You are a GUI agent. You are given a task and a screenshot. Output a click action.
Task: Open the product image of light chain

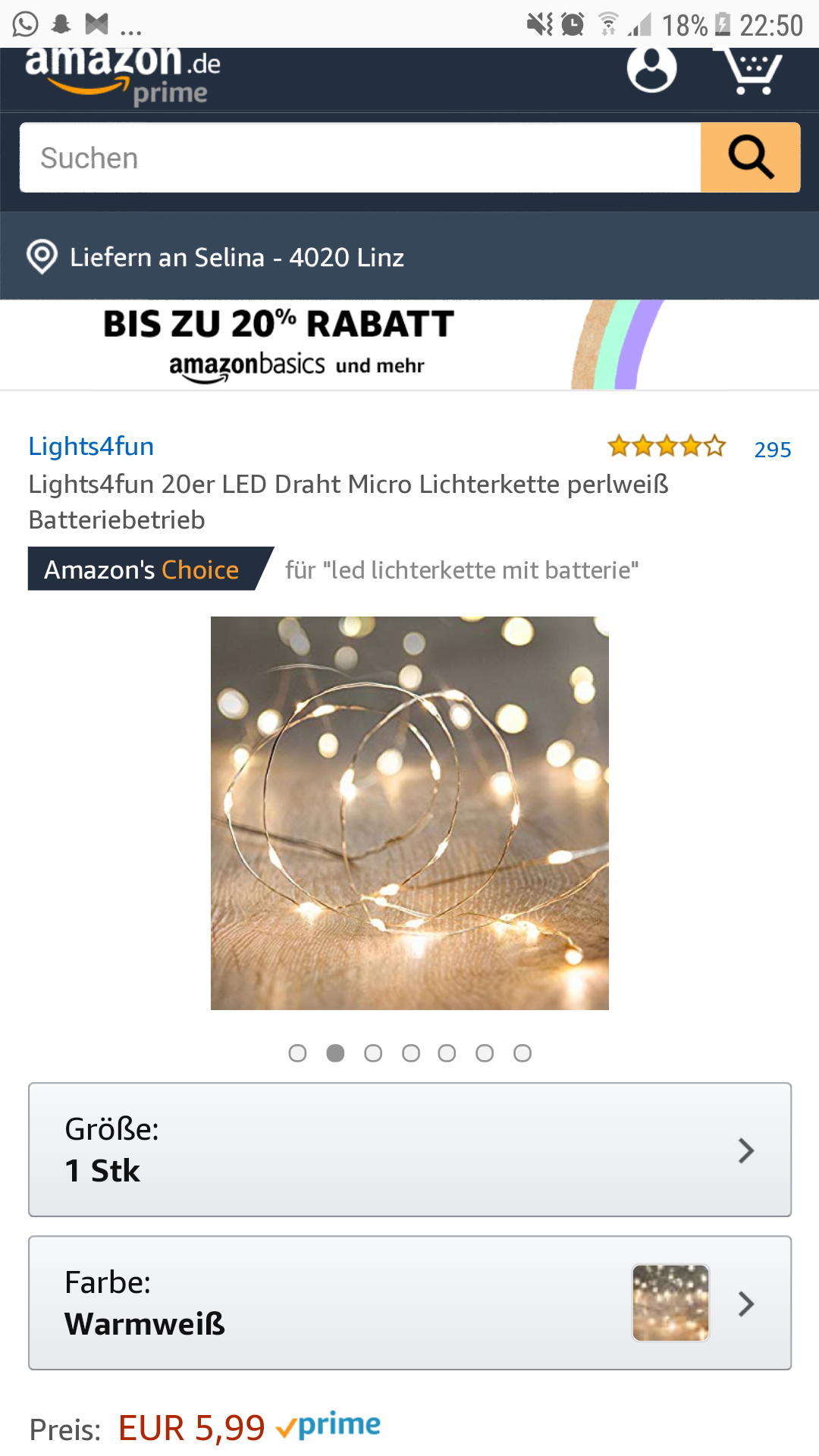click(409, 813)
